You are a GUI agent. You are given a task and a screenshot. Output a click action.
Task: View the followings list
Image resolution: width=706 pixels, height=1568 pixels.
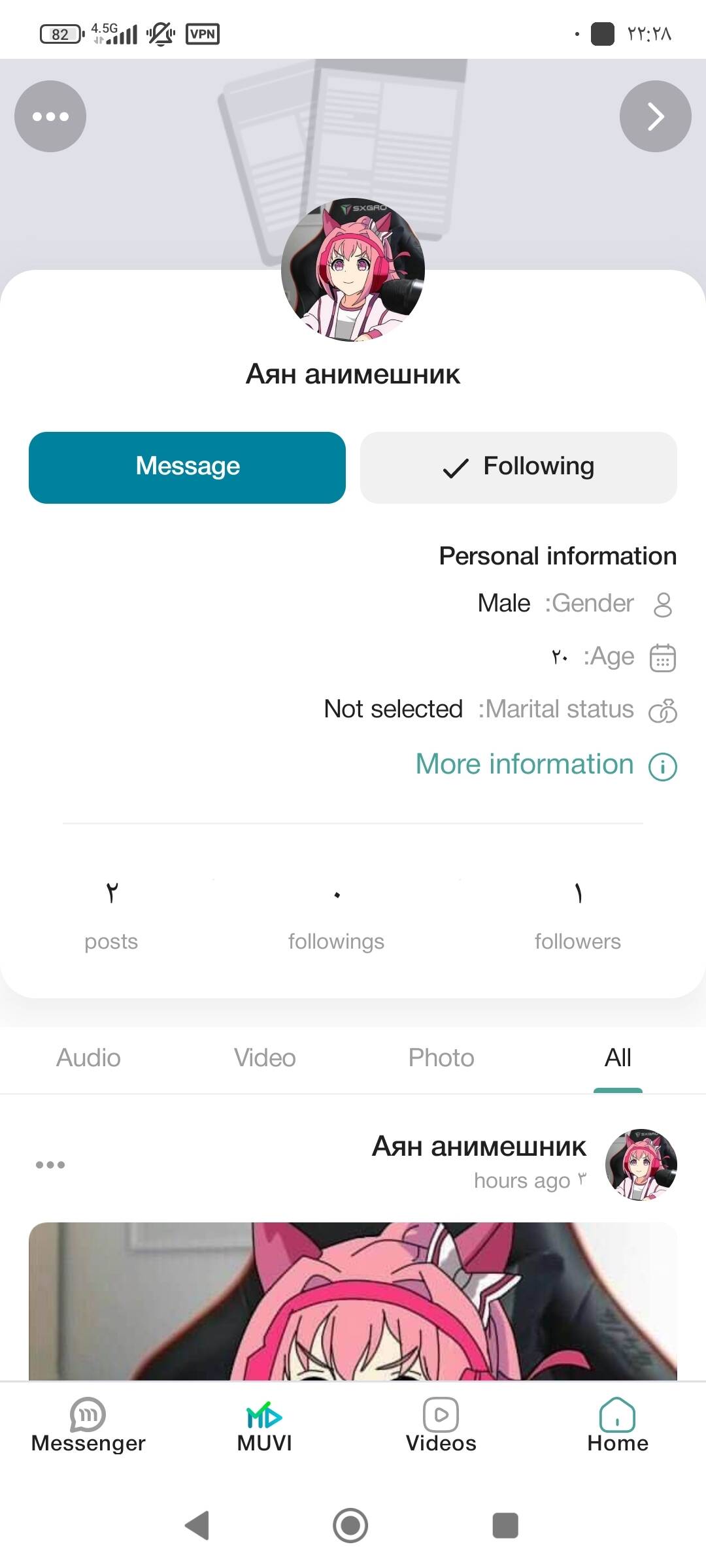[336, 913]
